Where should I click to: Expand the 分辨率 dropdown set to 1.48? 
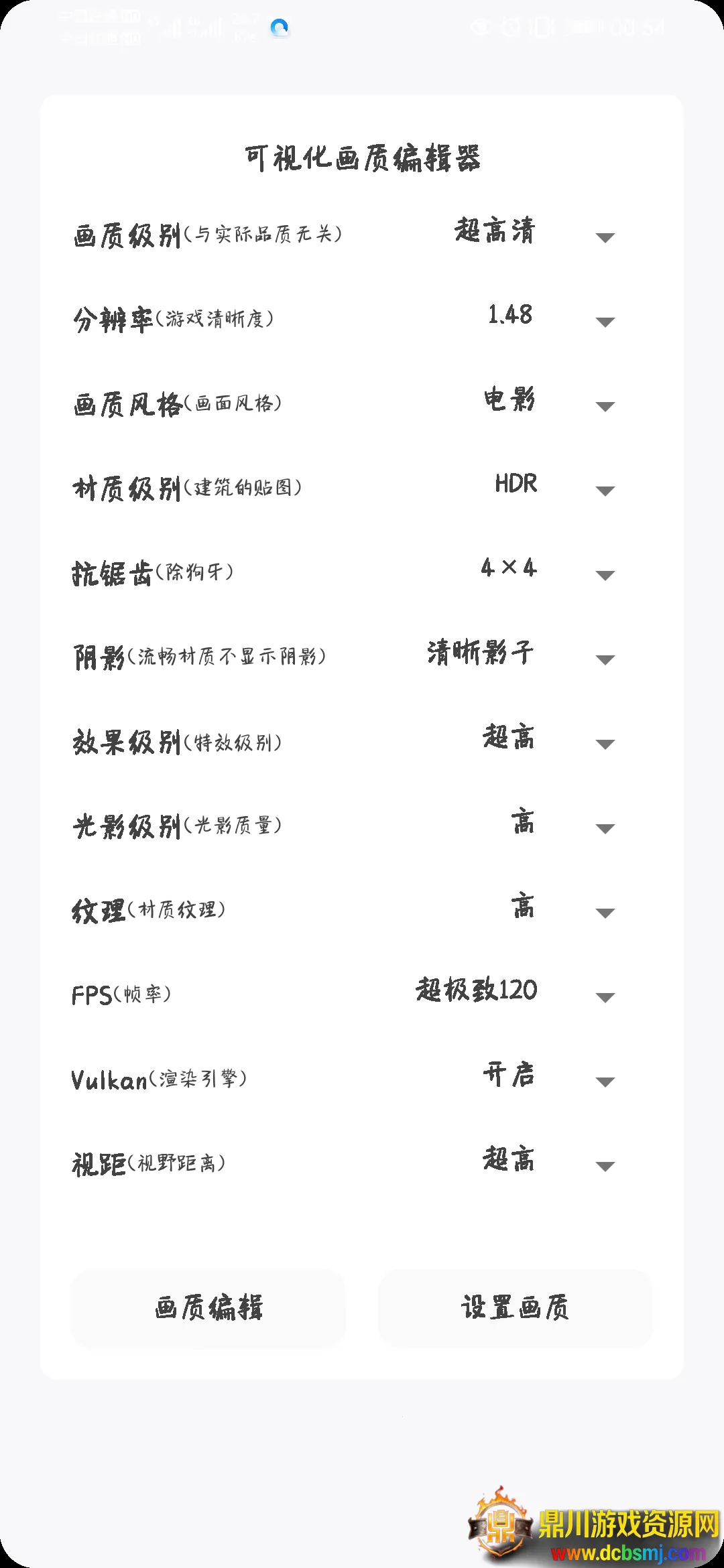tap(605, 322)
